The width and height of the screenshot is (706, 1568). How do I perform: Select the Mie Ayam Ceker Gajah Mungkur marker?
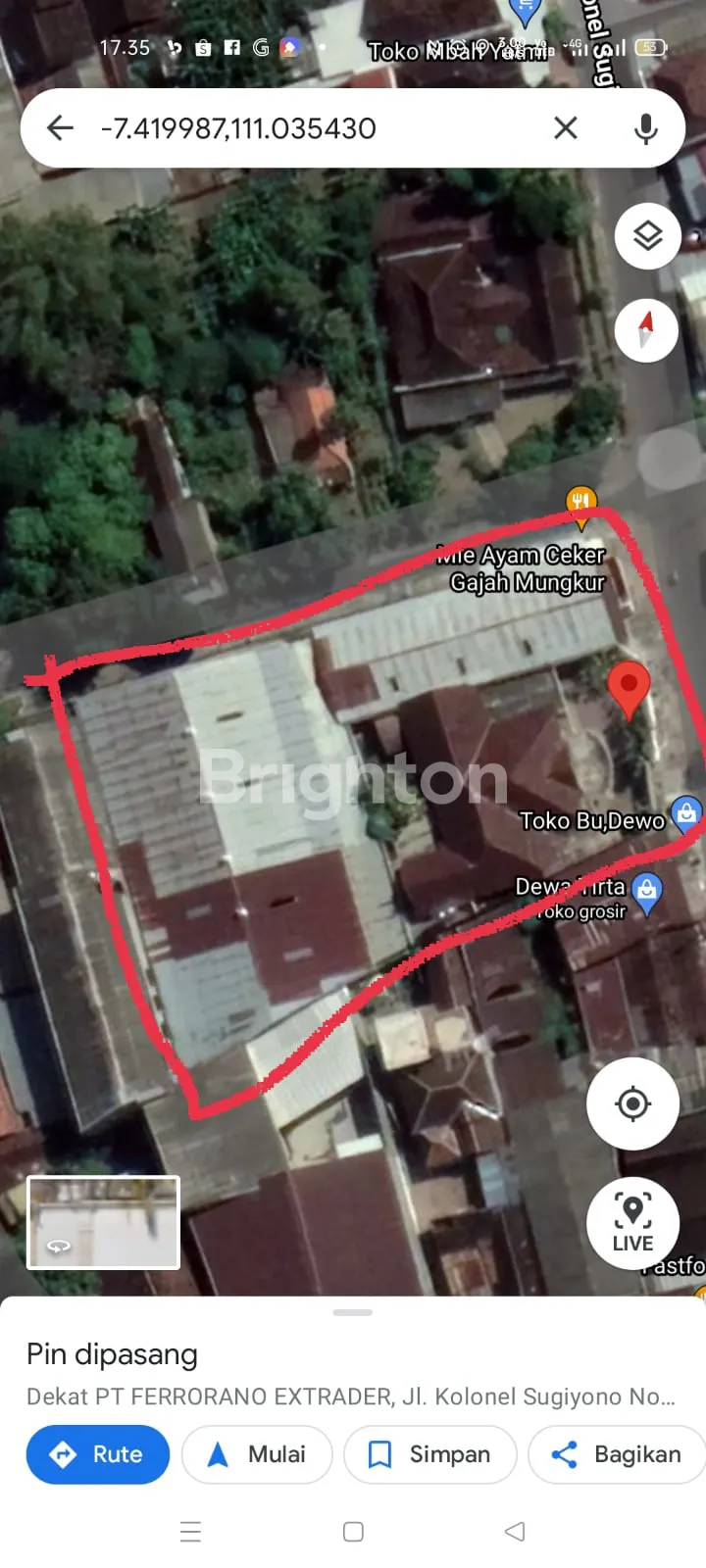[x=581, y=502]
